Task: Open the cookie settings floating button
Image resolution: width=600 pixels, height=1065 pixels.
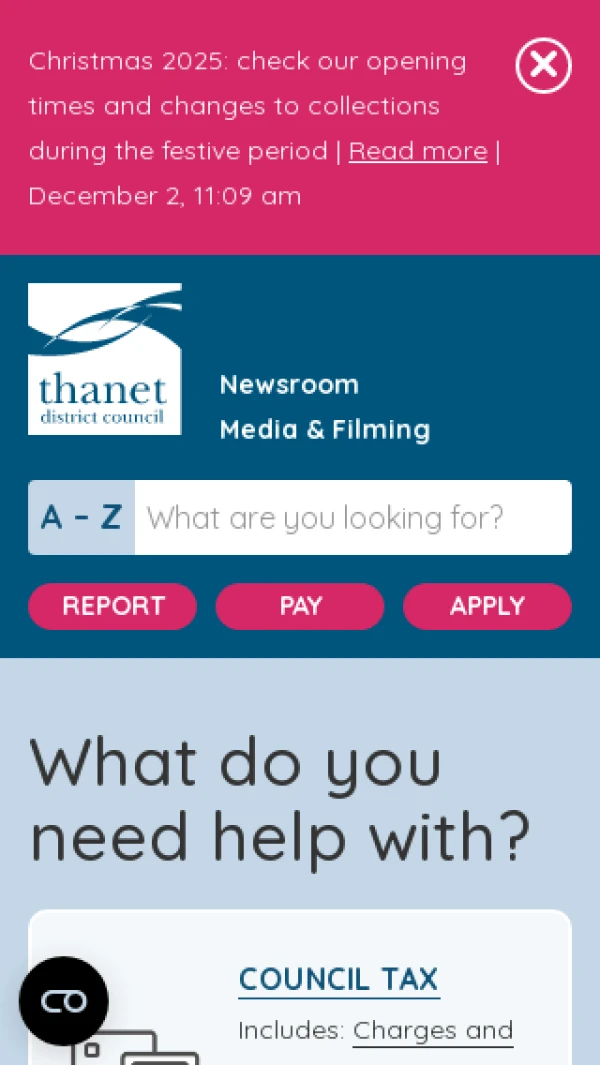Action: pos(64,1001)
